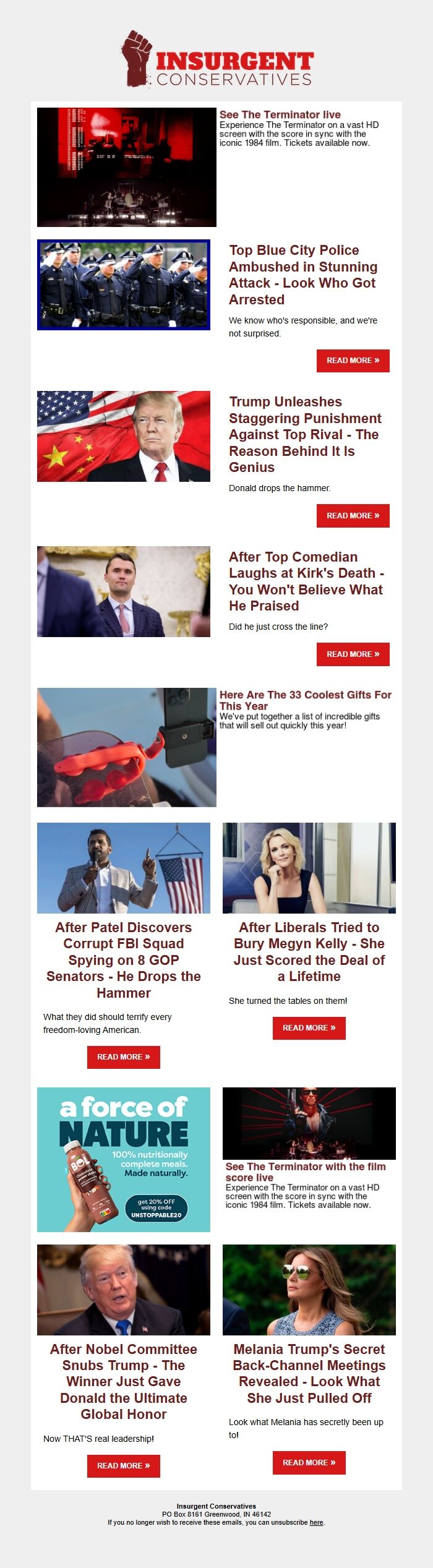Viewport: 433px width, 1568px height.
Task: Tap the After Patel Discovers Corrupt FBI headline
Action: click(124, 960)
